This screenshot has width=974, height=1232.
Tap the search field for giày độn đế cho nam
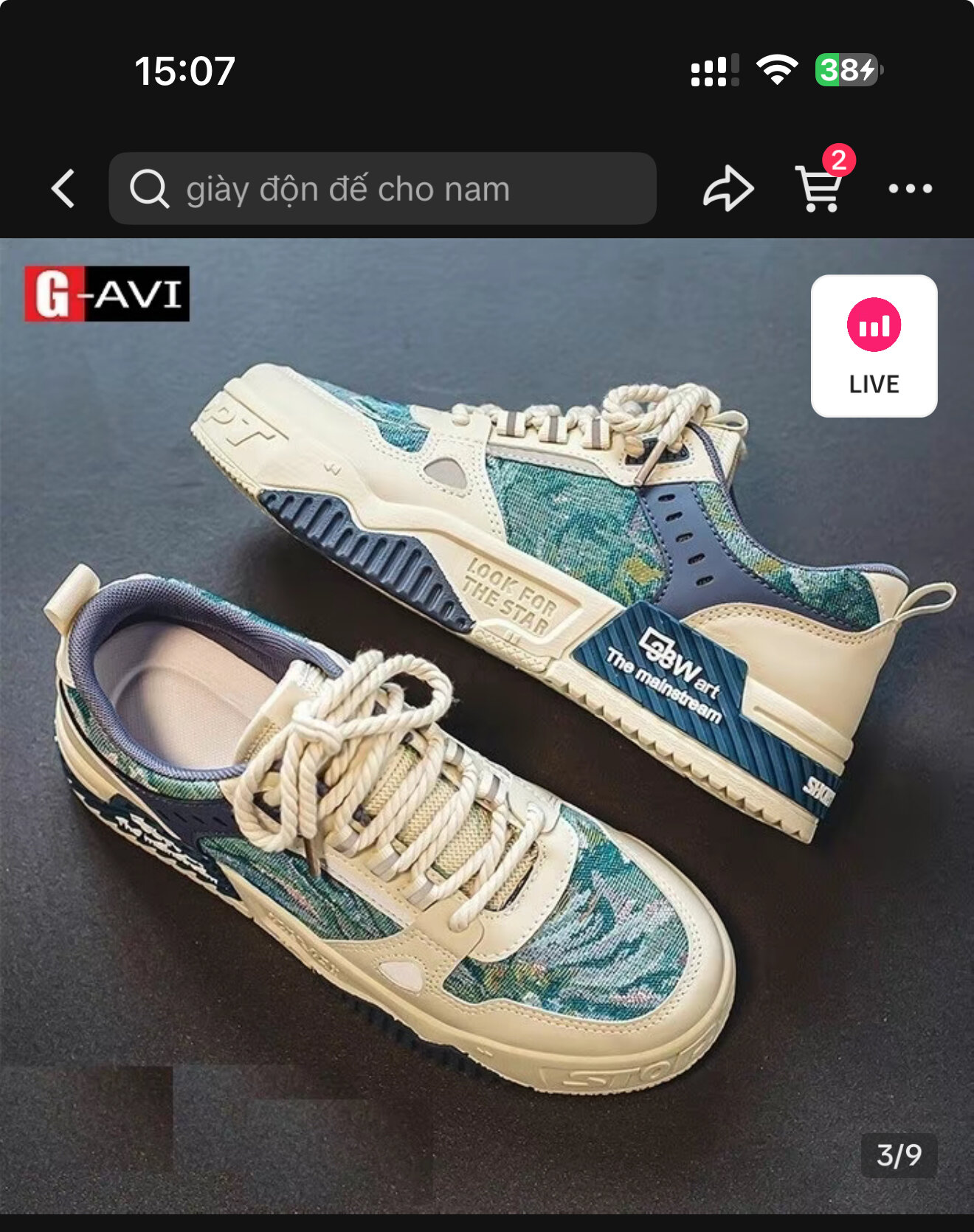[x=382, y=189]
